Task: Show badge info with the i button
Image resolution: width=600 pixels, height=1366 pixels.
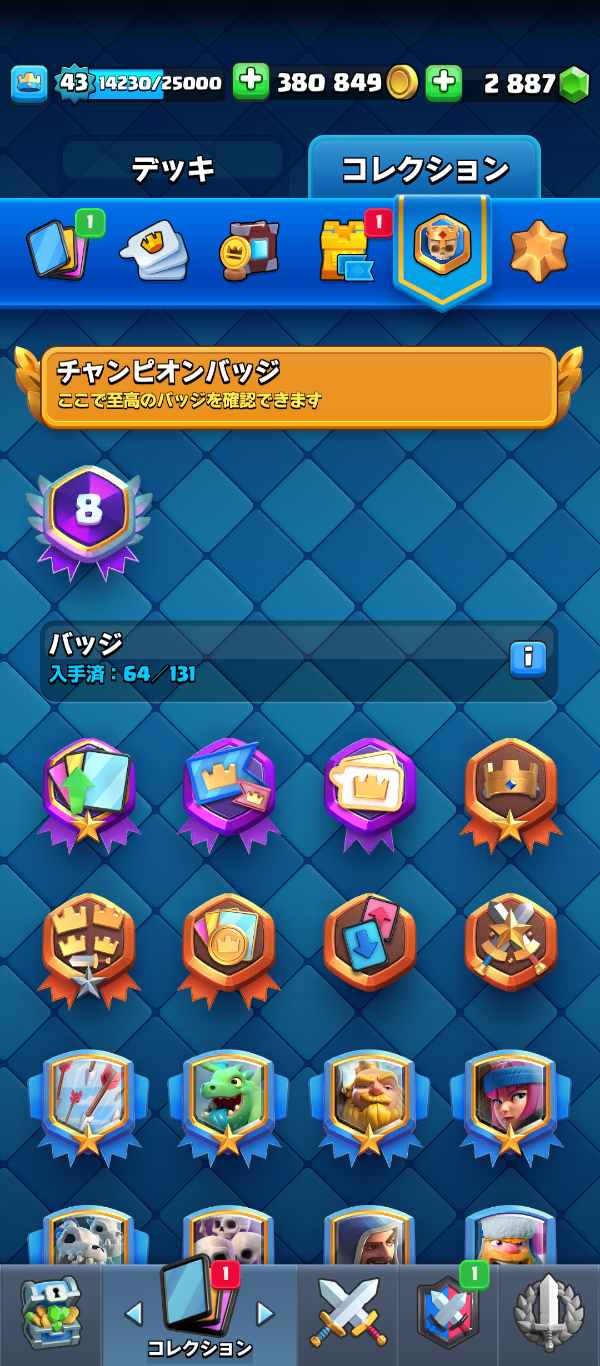Action: point(527,658)
